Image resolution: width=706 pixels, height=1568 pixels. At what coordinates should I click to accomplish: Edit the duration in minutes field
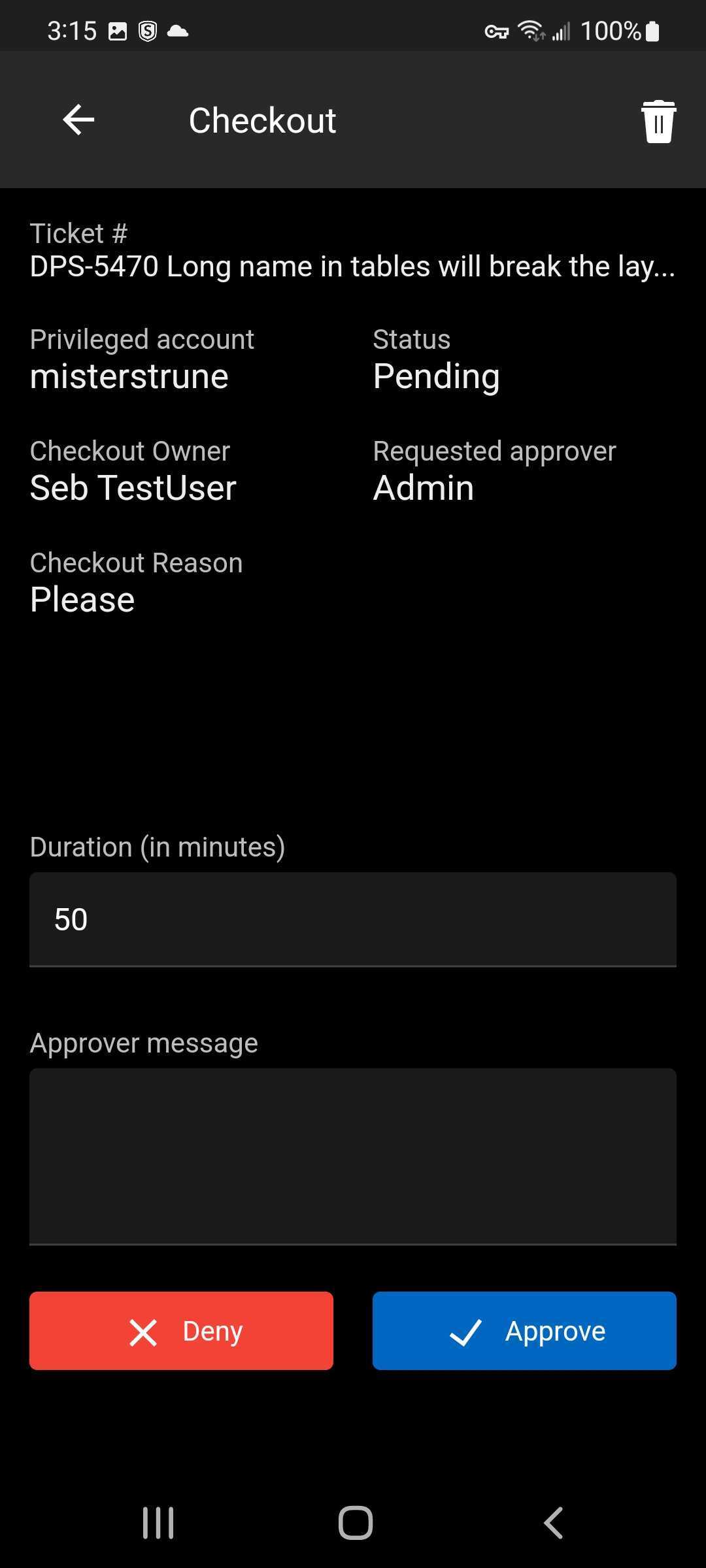tap(353, 919)
